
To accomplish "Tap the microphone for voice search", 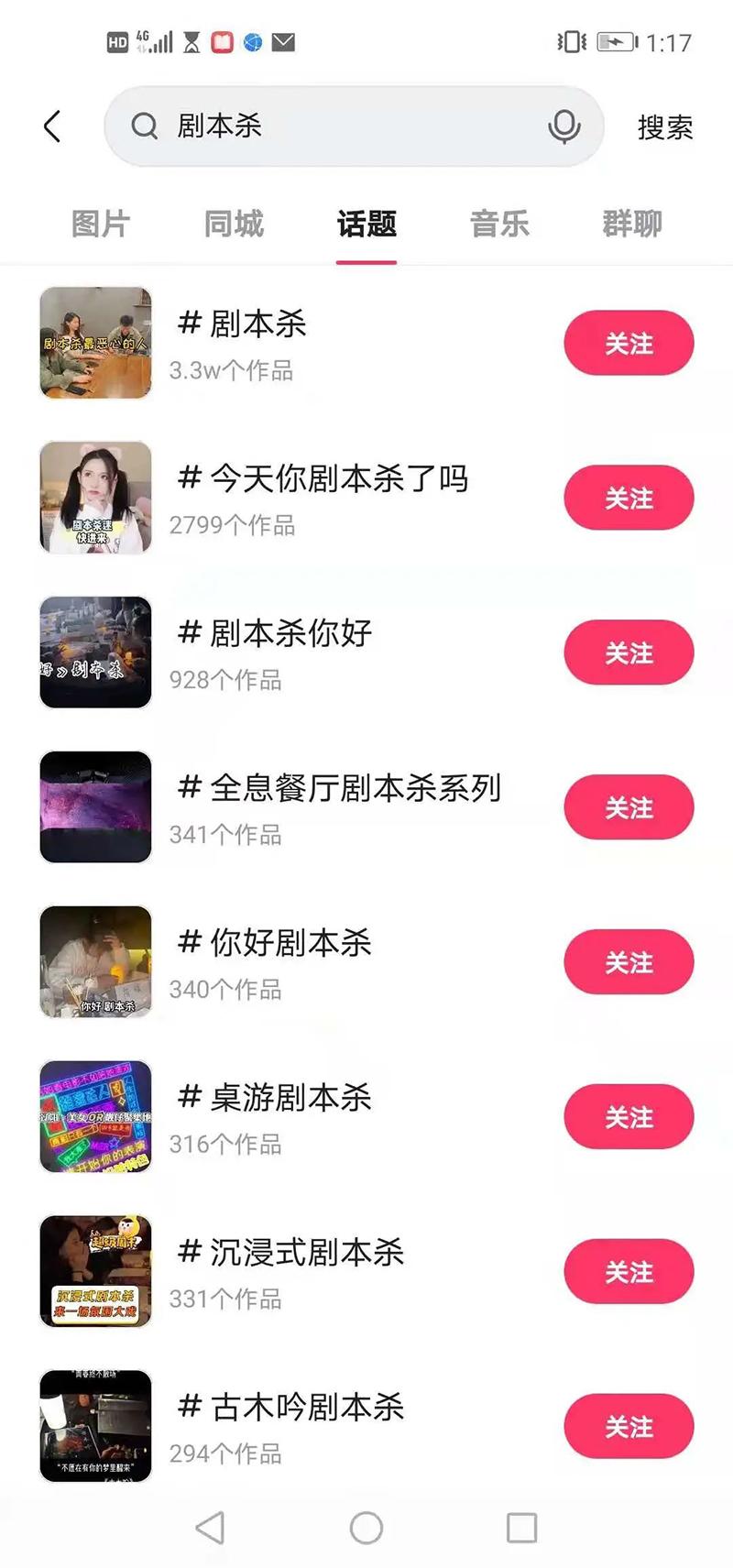I will (x=563, y=126).
